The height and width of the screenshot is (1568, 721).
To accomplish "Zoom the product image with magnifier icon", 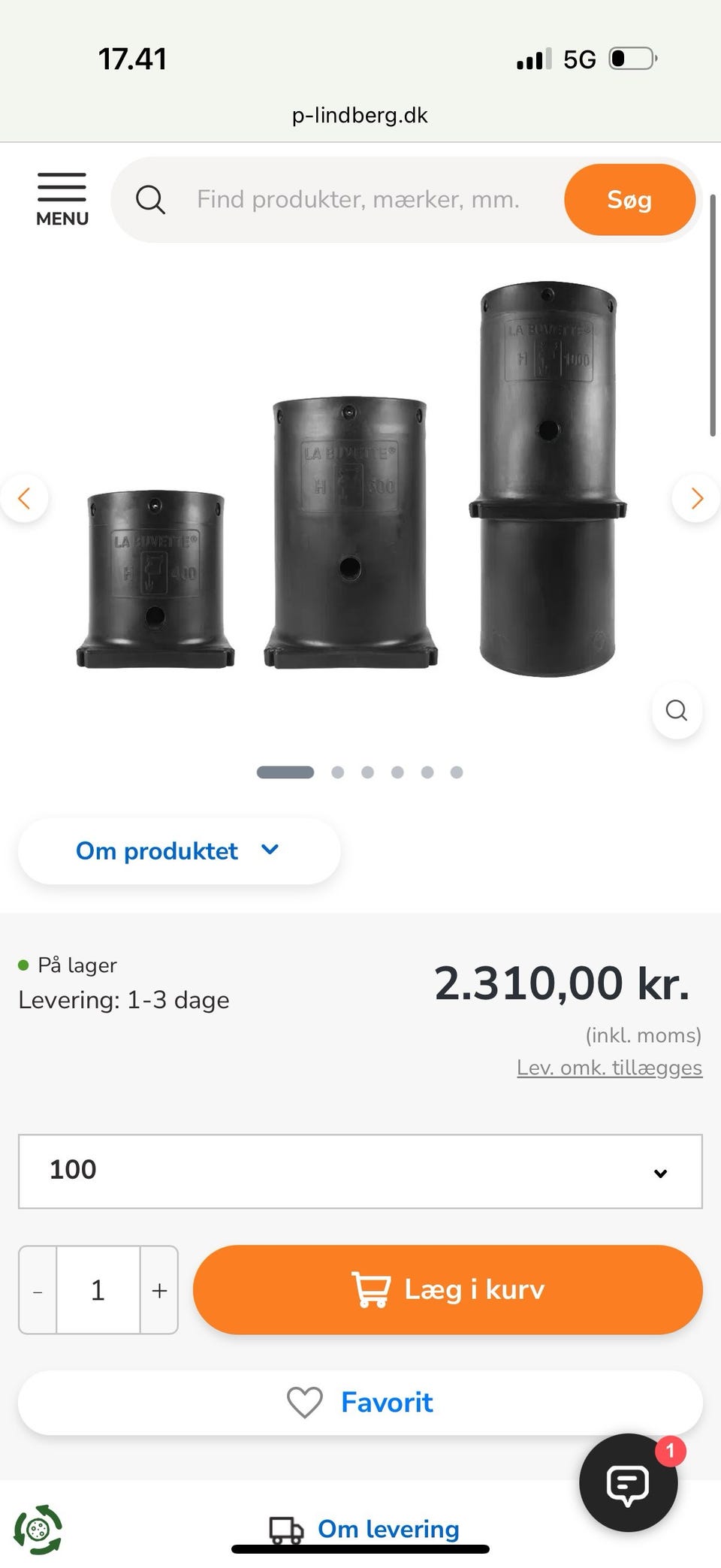I will tap(676, 710).
